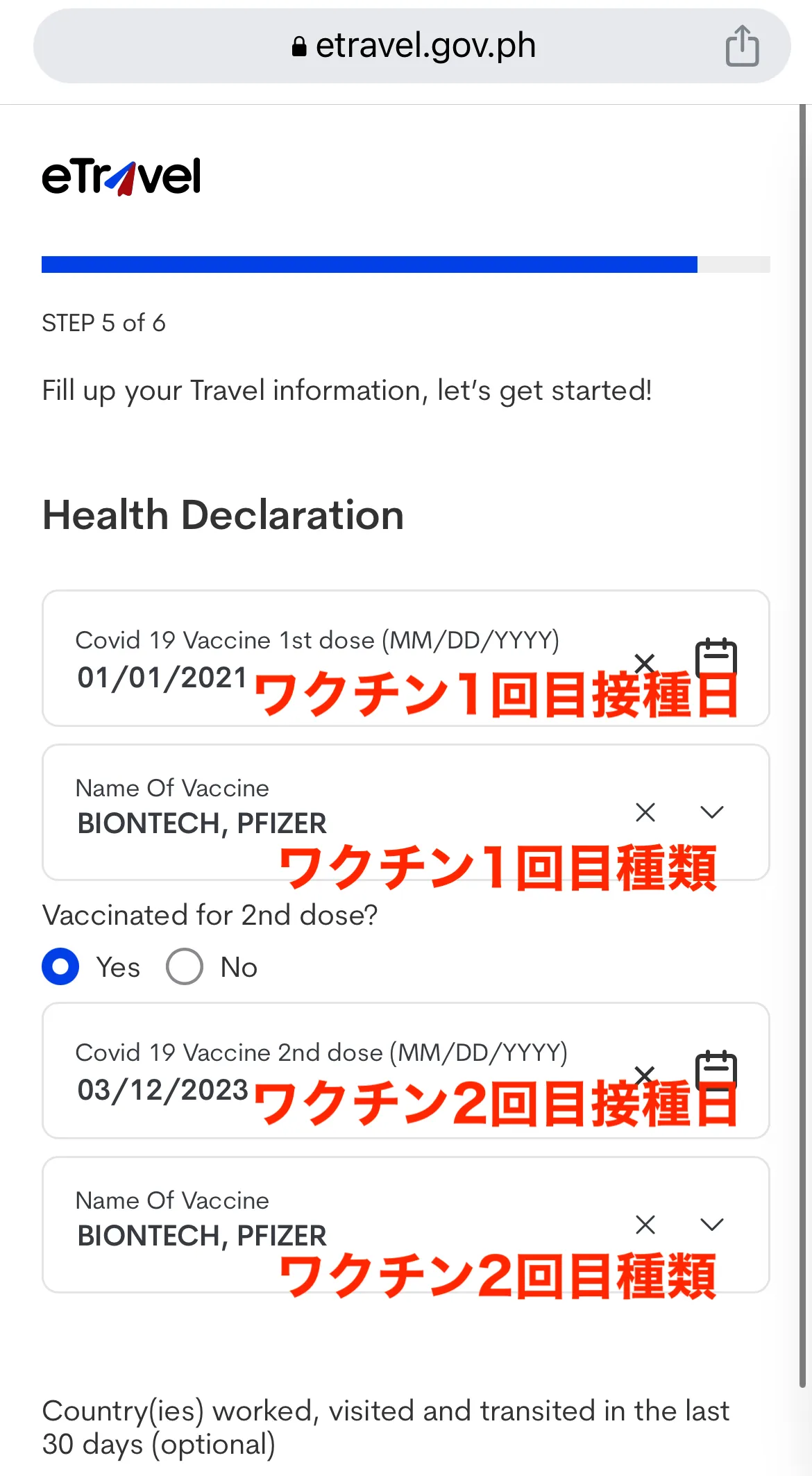This screenshot has height=1476, width=812.
Task: Edit the 2nd dose date field
Action: pos(406,1071)
